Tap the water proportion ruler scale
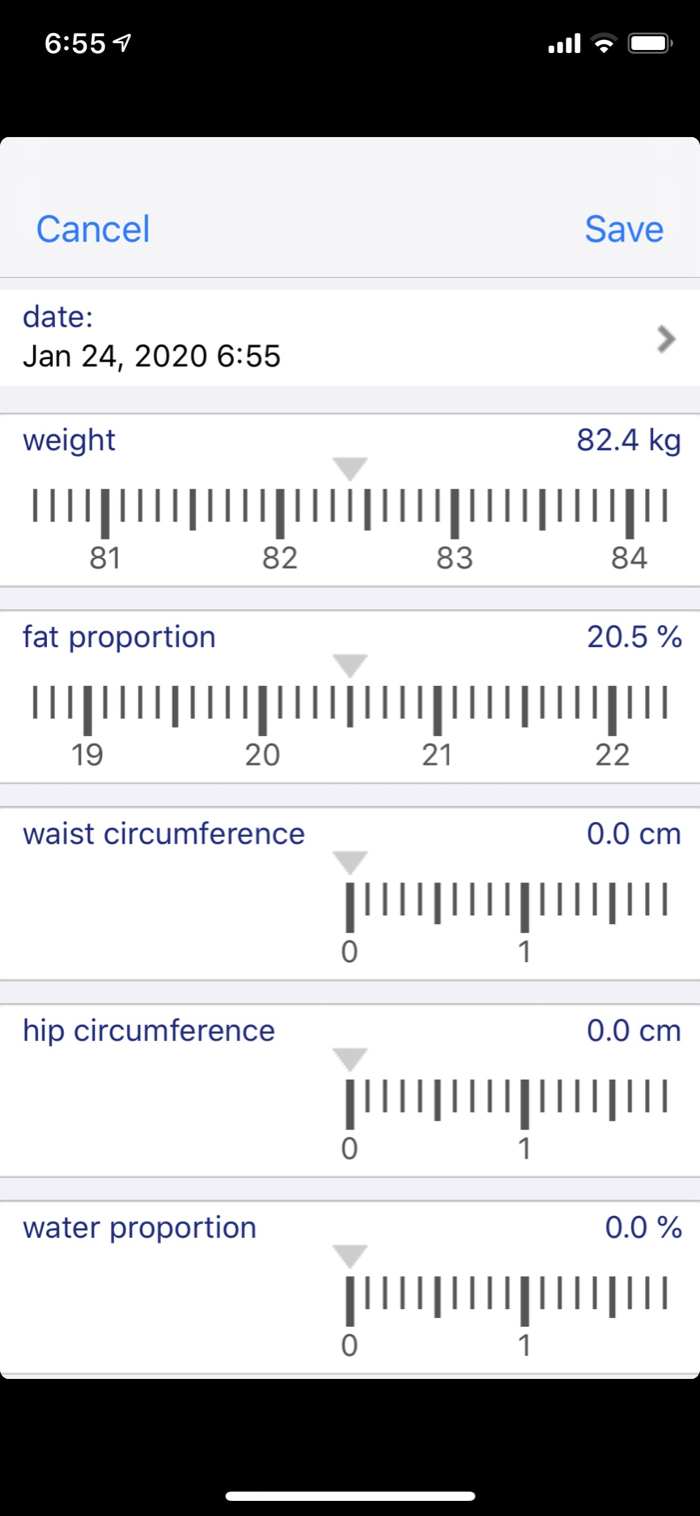Viewport: 700px width, 1516px height. point(506,1300)
